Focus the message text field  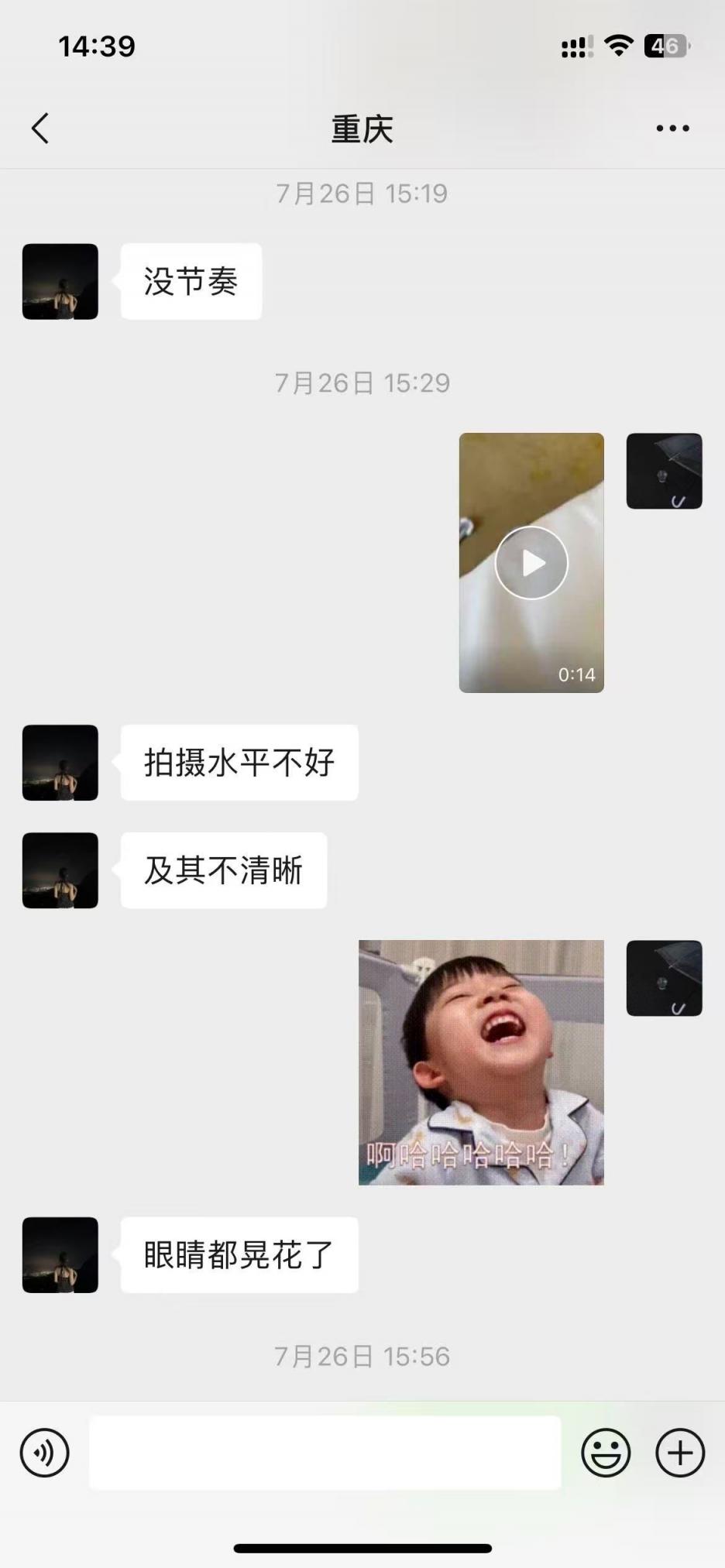325,1453
